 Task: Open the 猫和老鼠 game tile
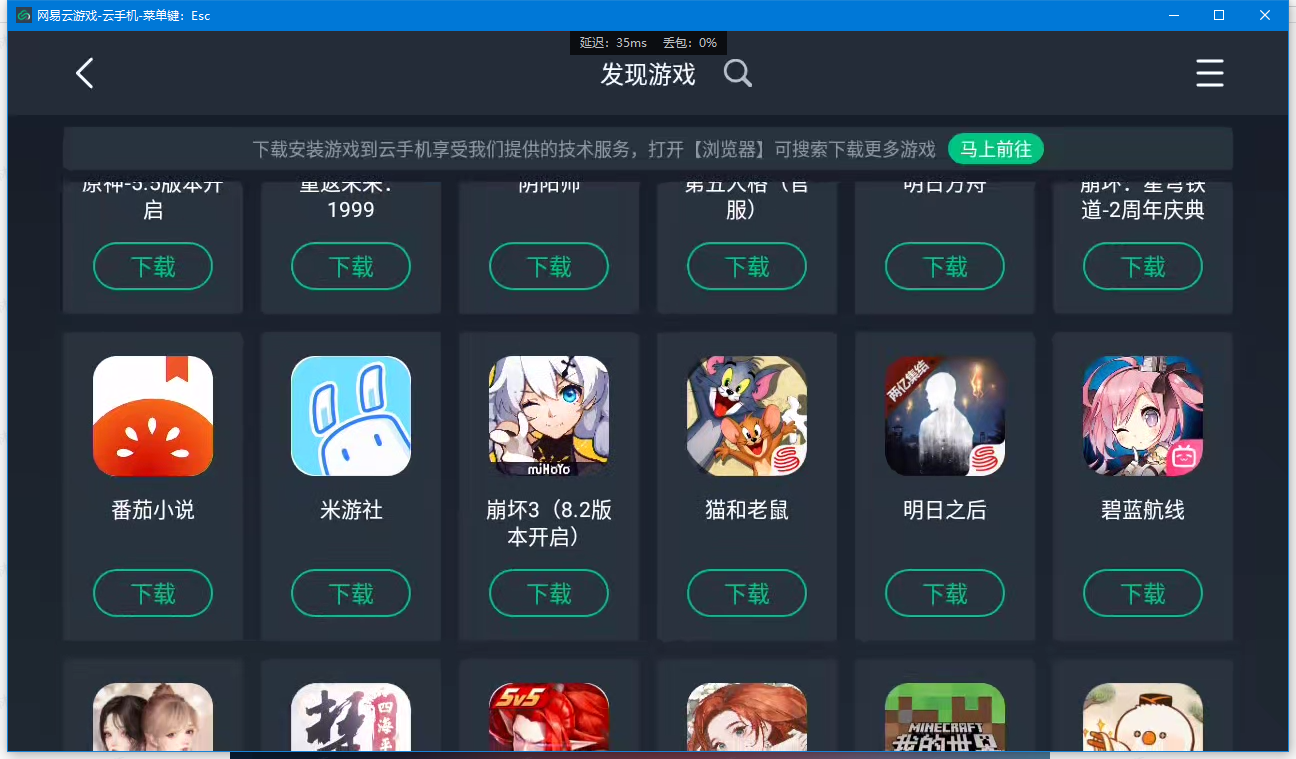[x=747, y=416]
